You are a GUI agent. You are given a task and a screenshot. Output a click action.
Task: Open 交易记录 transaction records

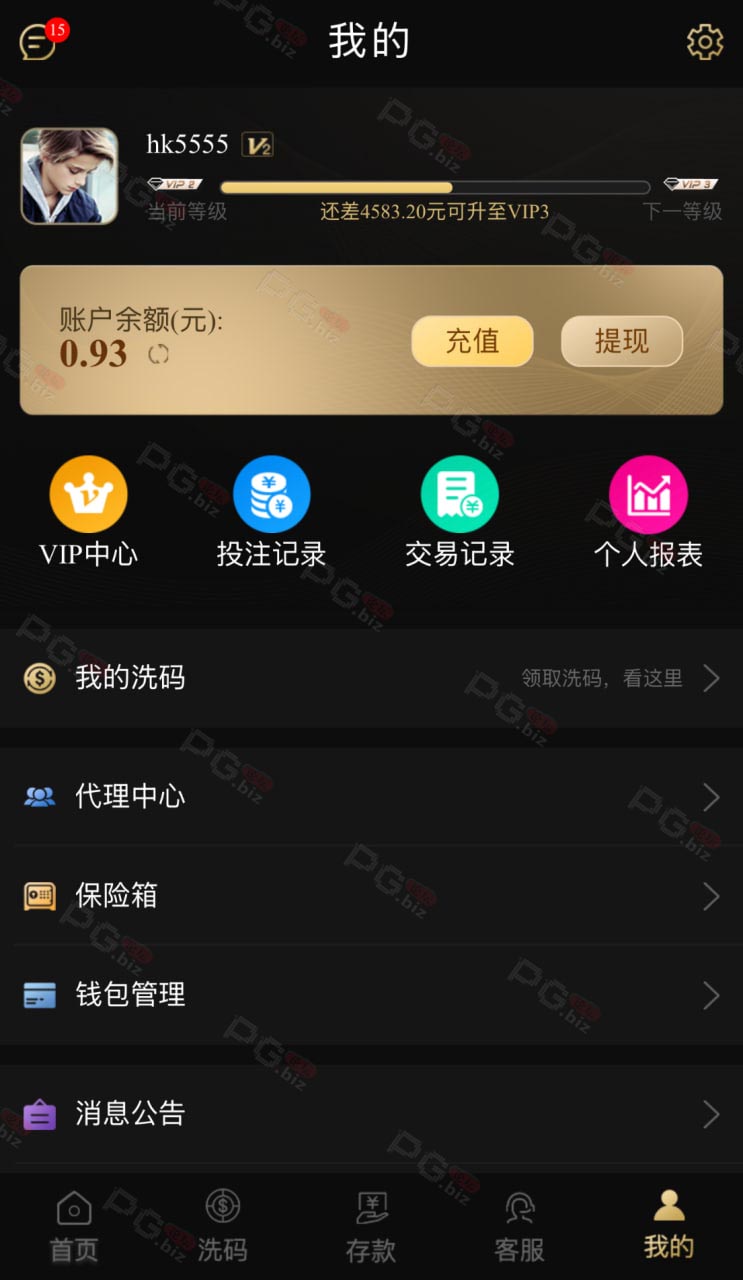coord(459,512)
